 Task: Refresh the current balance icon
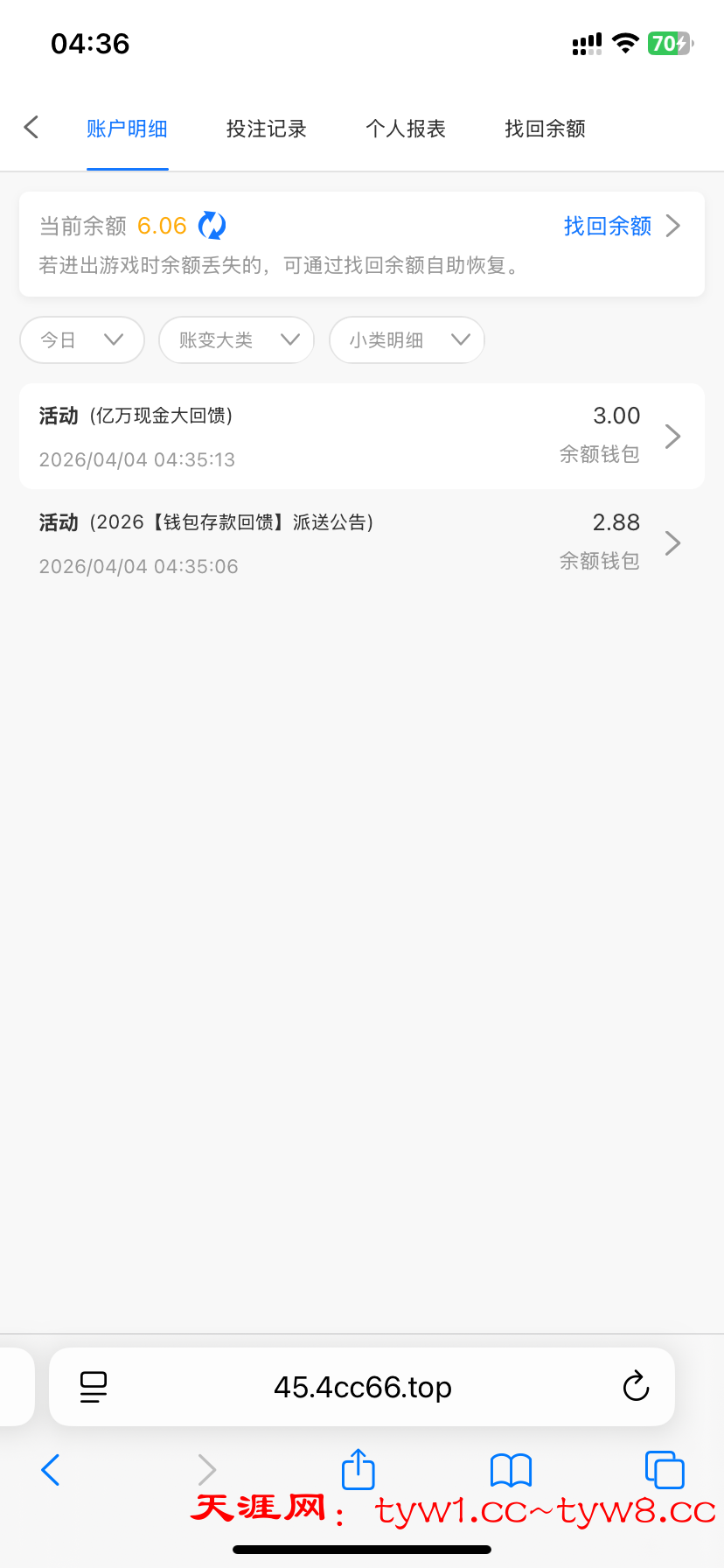(212, 226)
